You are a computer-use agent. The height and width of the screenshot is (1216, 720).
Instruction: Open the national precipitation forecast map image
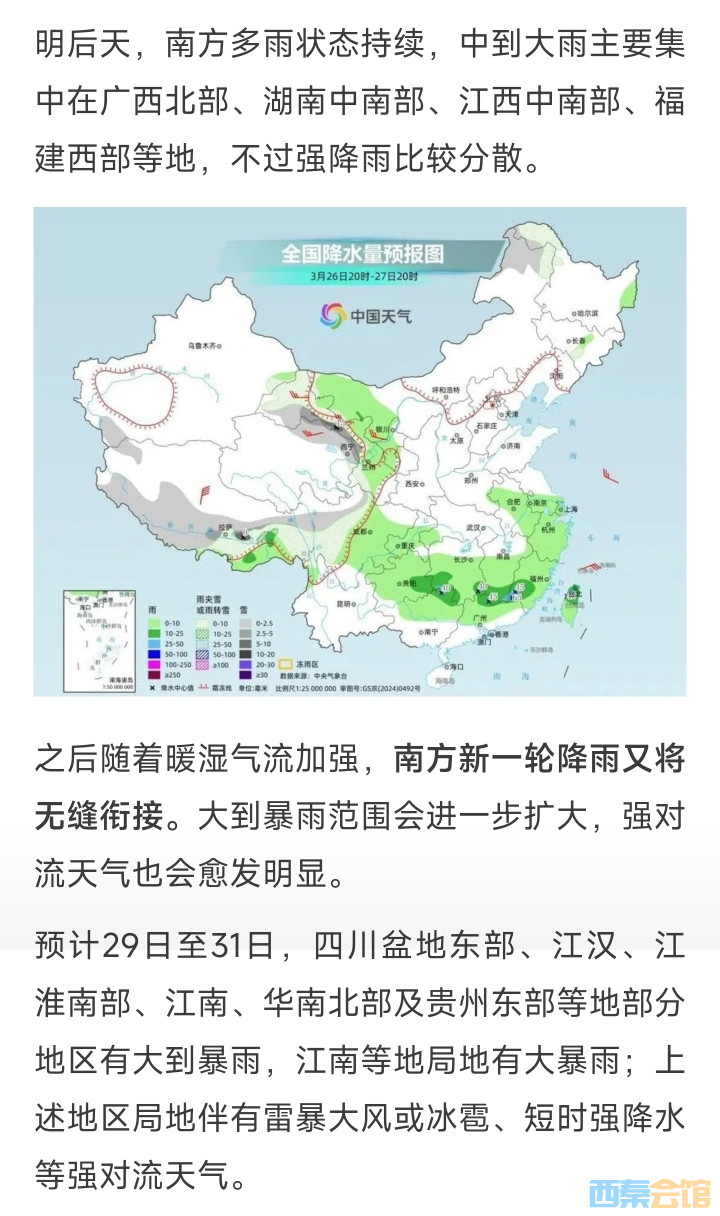pos(360,450)
